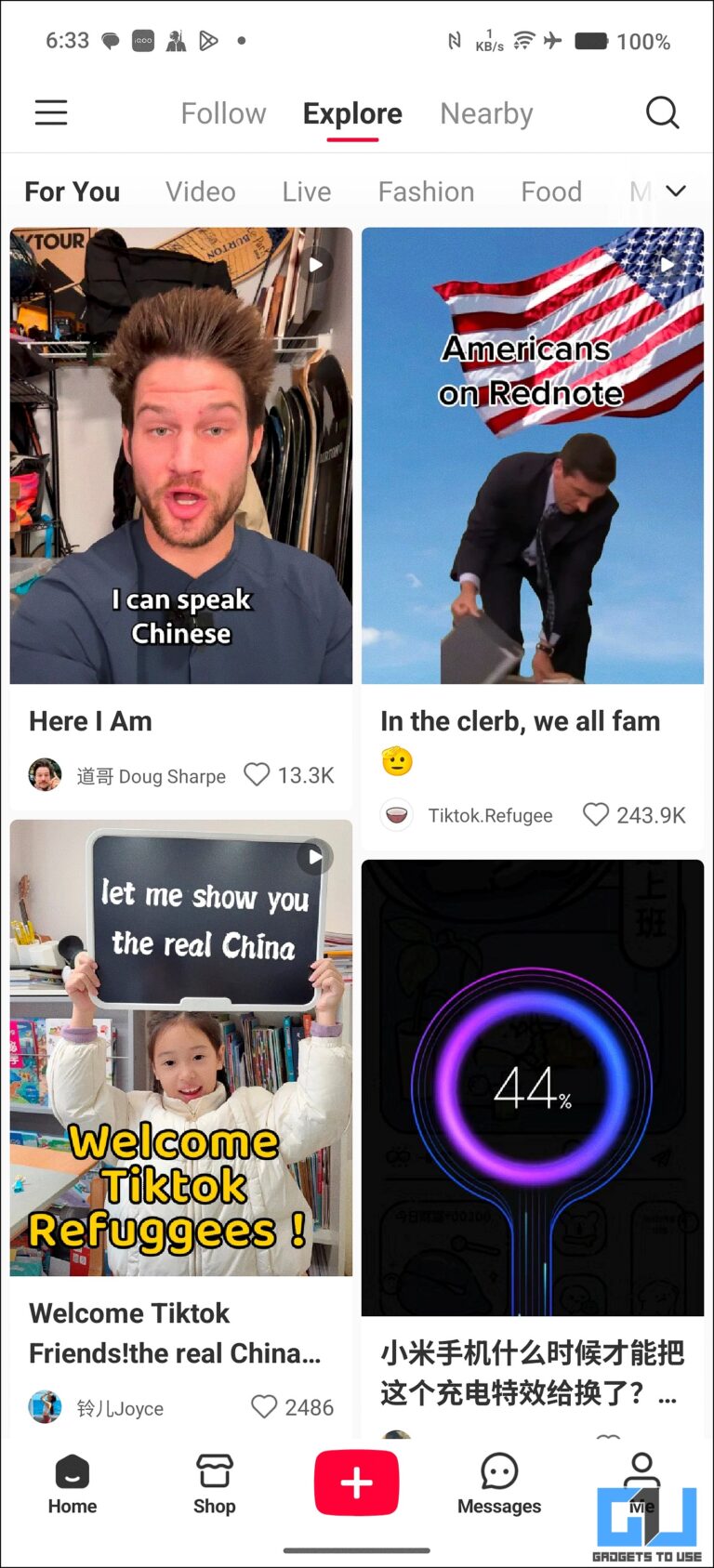The width and height of the screenshot is (714, 1568).
Task: Expand the category list chevron
Action: click(x=676, y=191)
